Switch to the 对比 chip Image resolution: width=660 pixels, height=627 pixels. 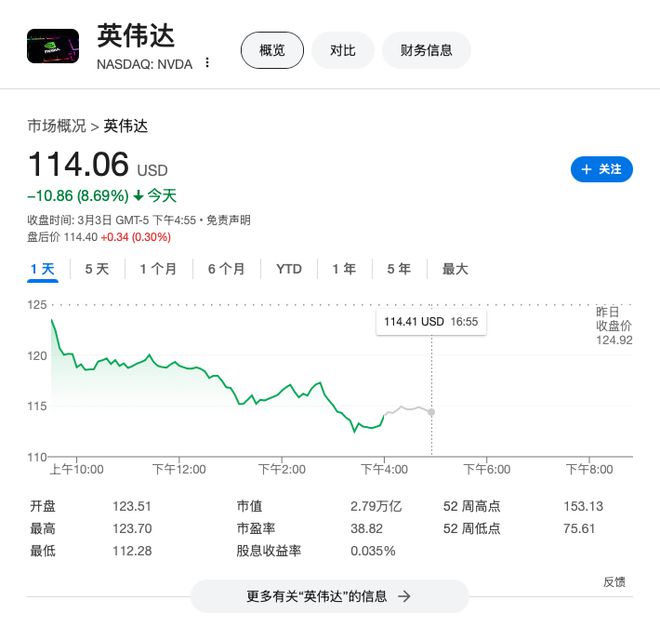click(342, 50)
